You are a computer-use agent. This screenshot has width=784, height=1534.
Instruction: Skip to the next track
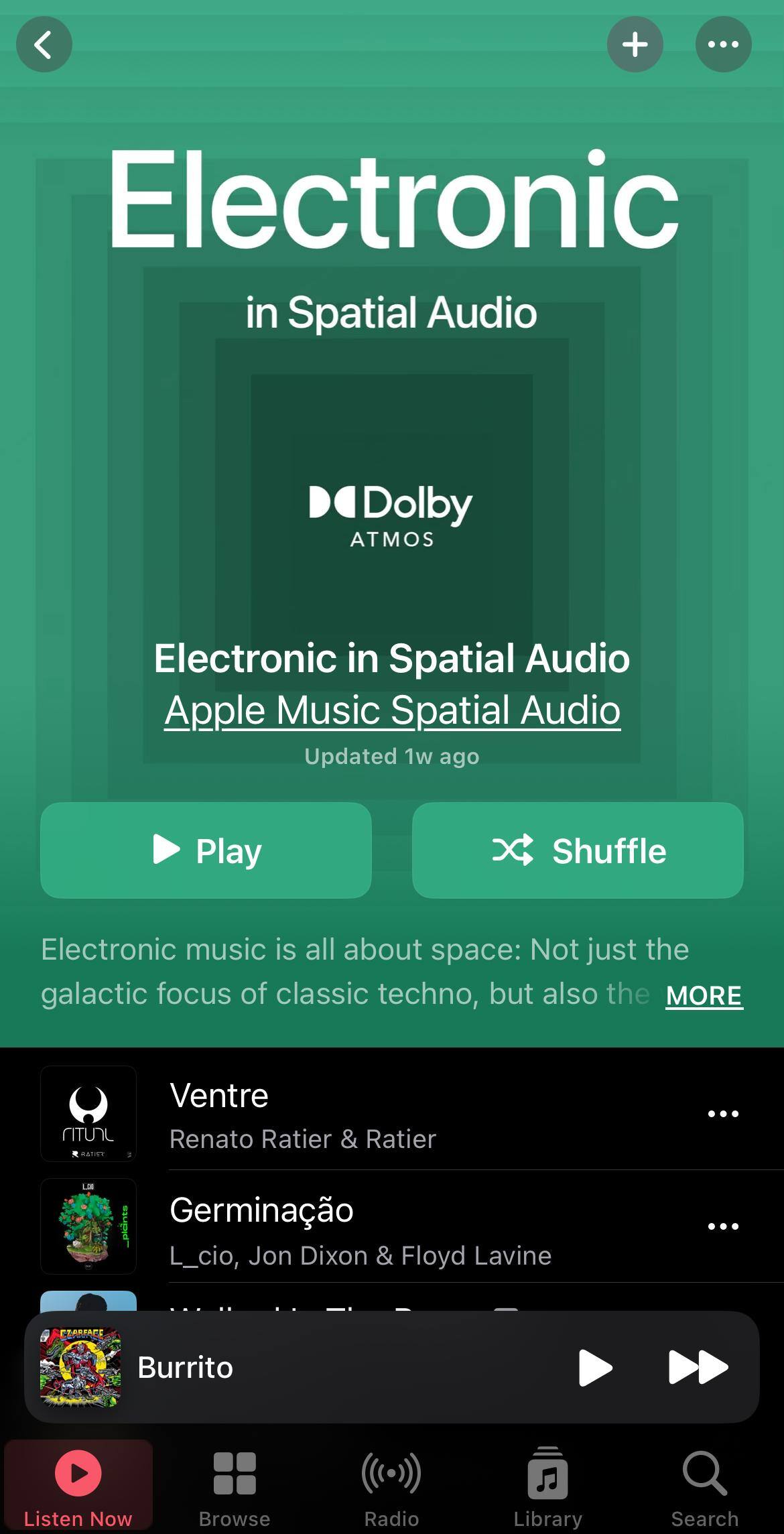coord(698,1367)
